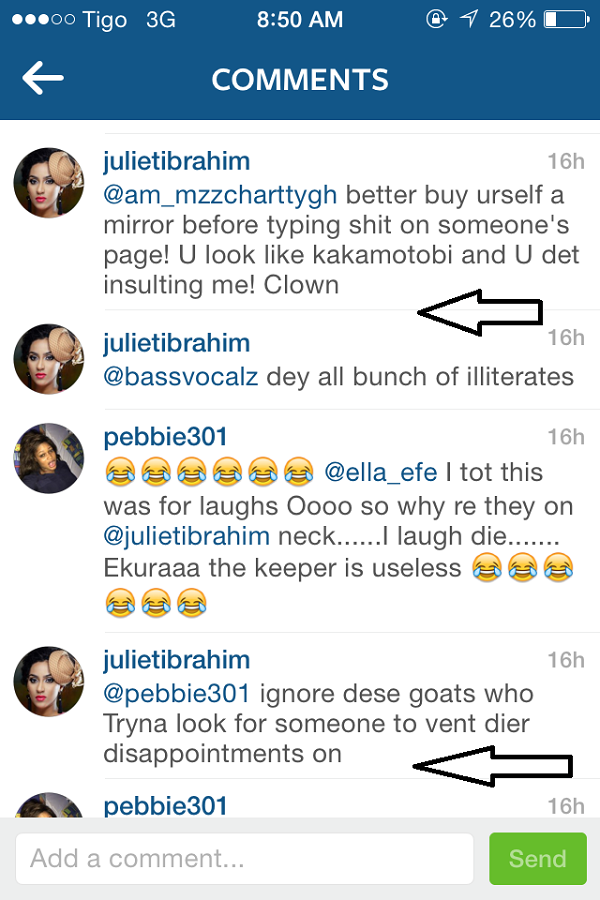
Task: Open the @ella_efe mention
Action: tap(381, 472)
